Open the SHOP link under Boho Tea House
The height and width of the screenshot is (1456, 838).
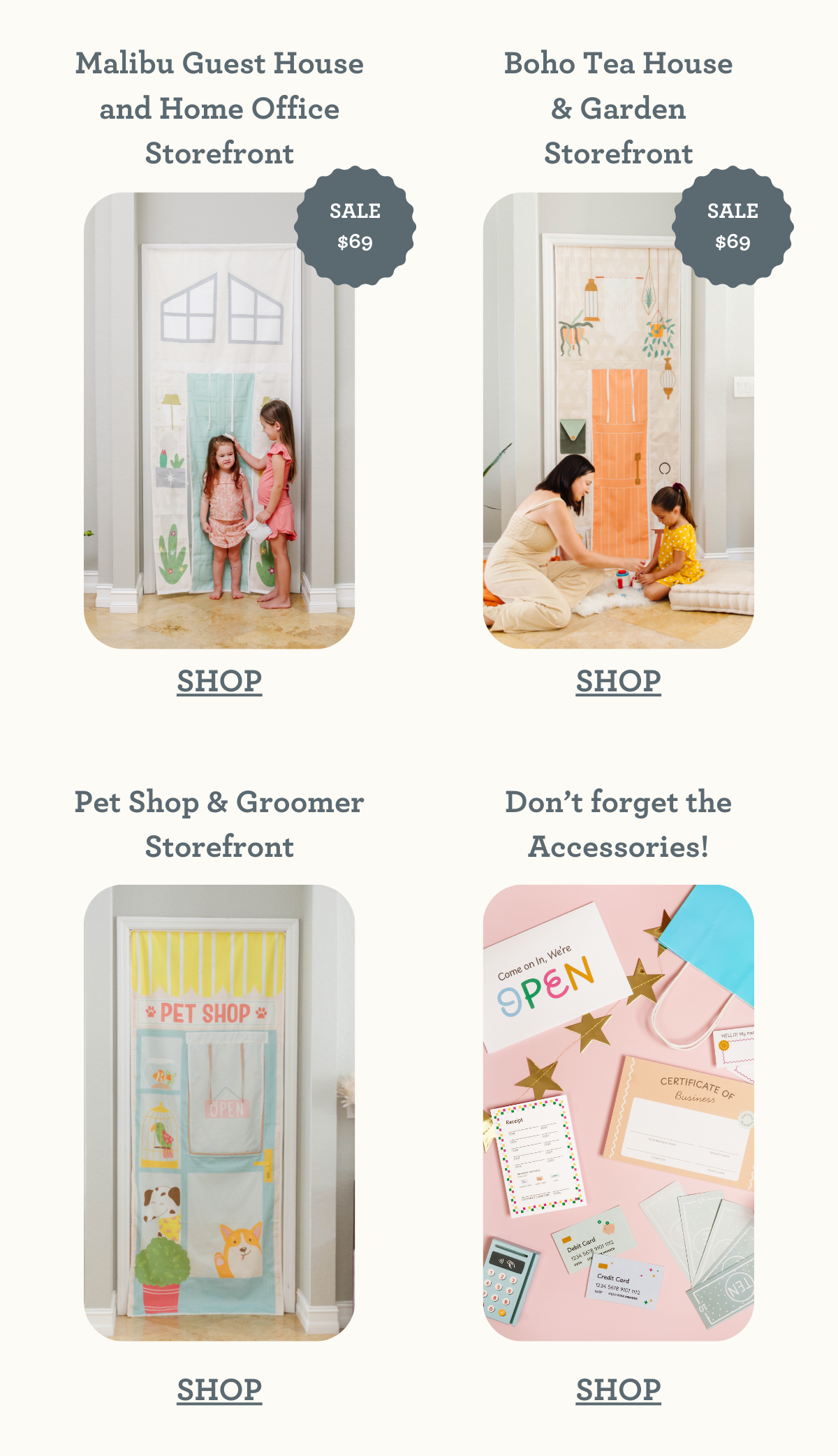pos(618,681)
